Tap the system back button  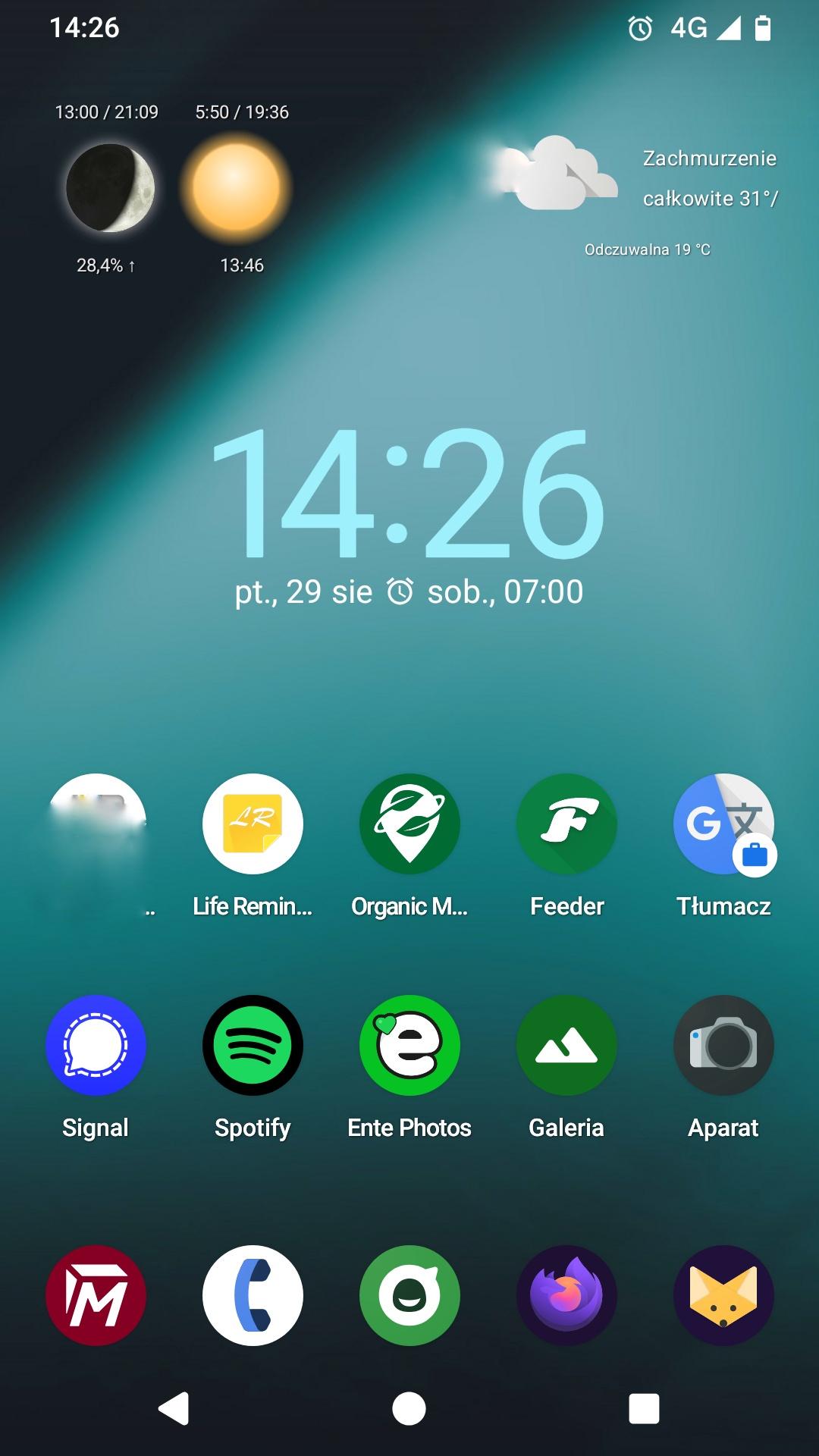coord(174,1409)
